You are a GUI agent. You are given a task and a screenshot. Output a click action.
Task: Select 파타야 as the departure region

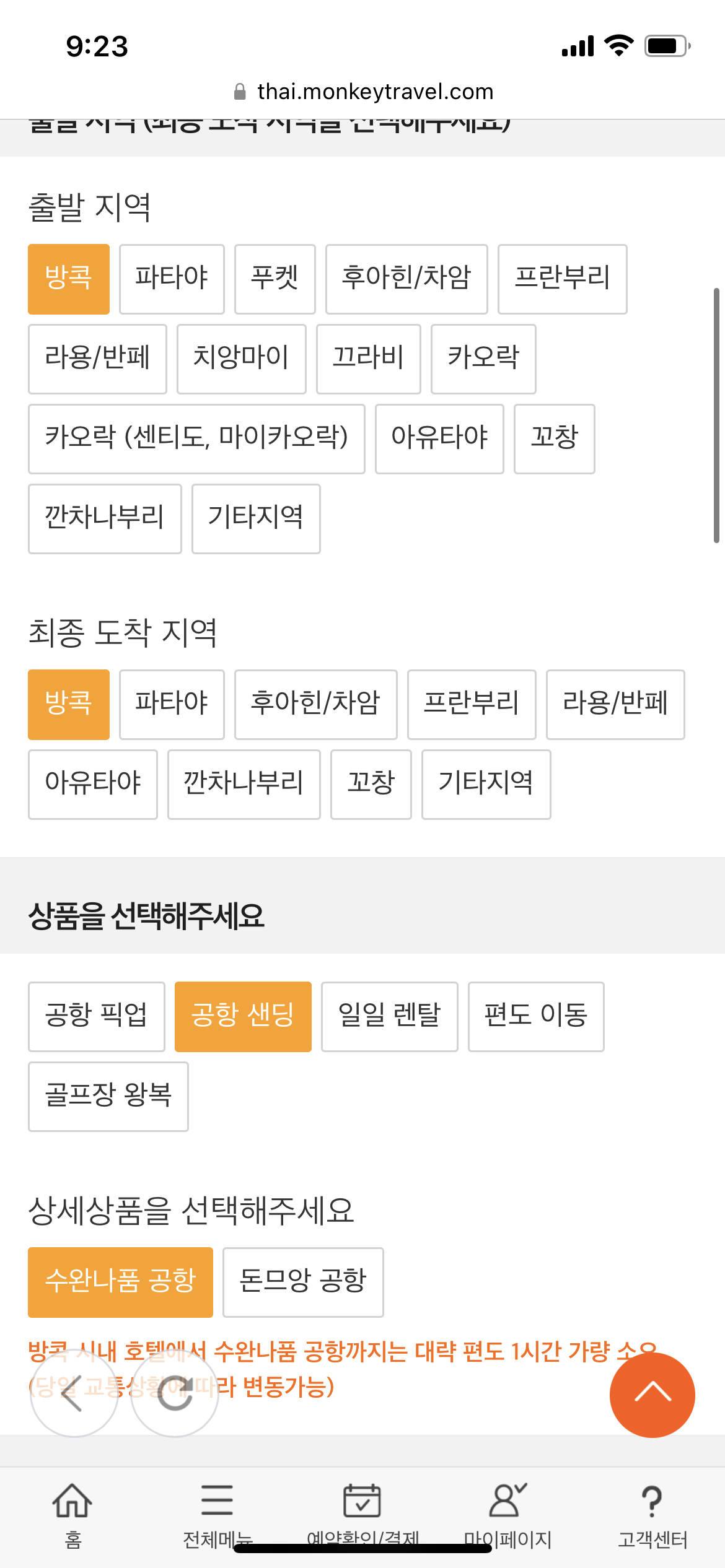point(172,279)
